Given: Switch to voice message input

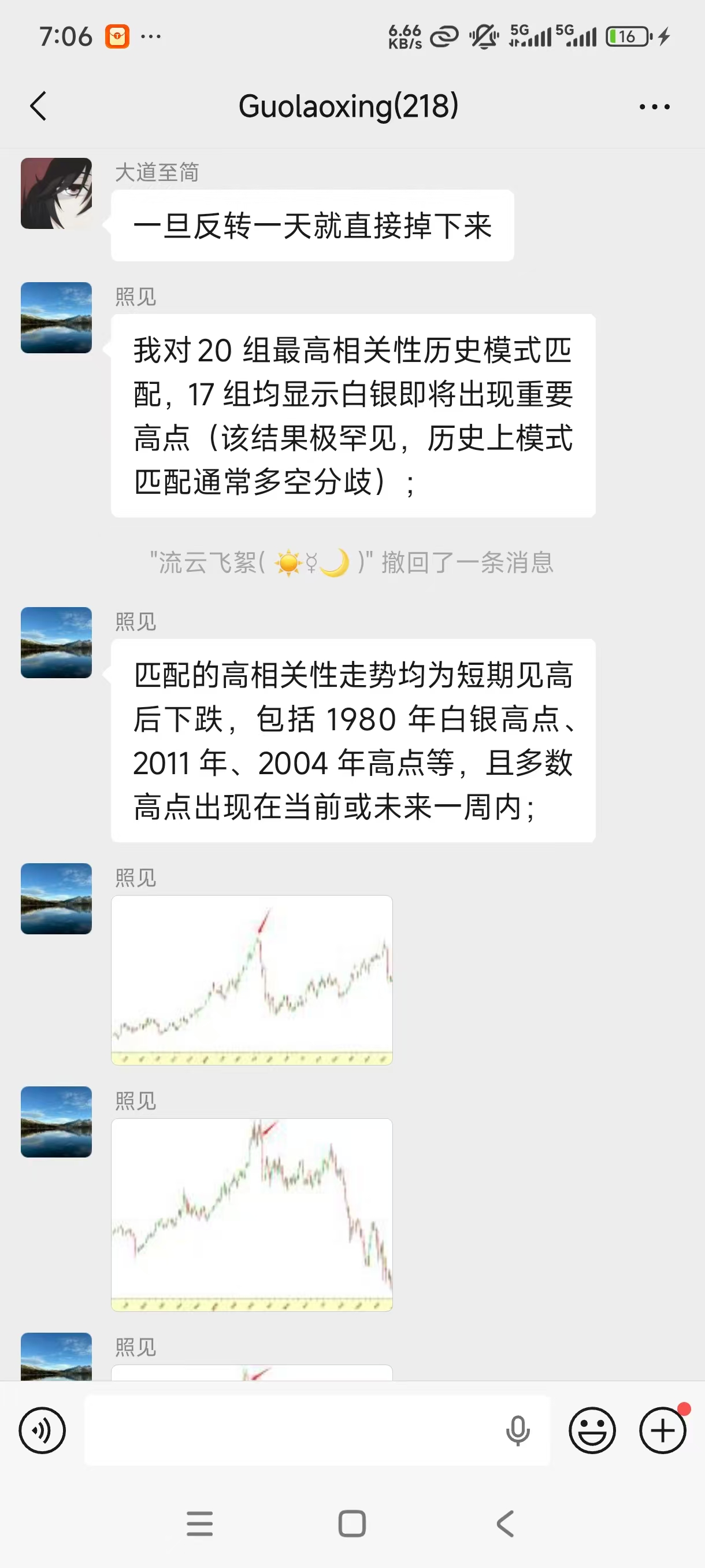Looking at the screenshot, I should point(42,1430).
